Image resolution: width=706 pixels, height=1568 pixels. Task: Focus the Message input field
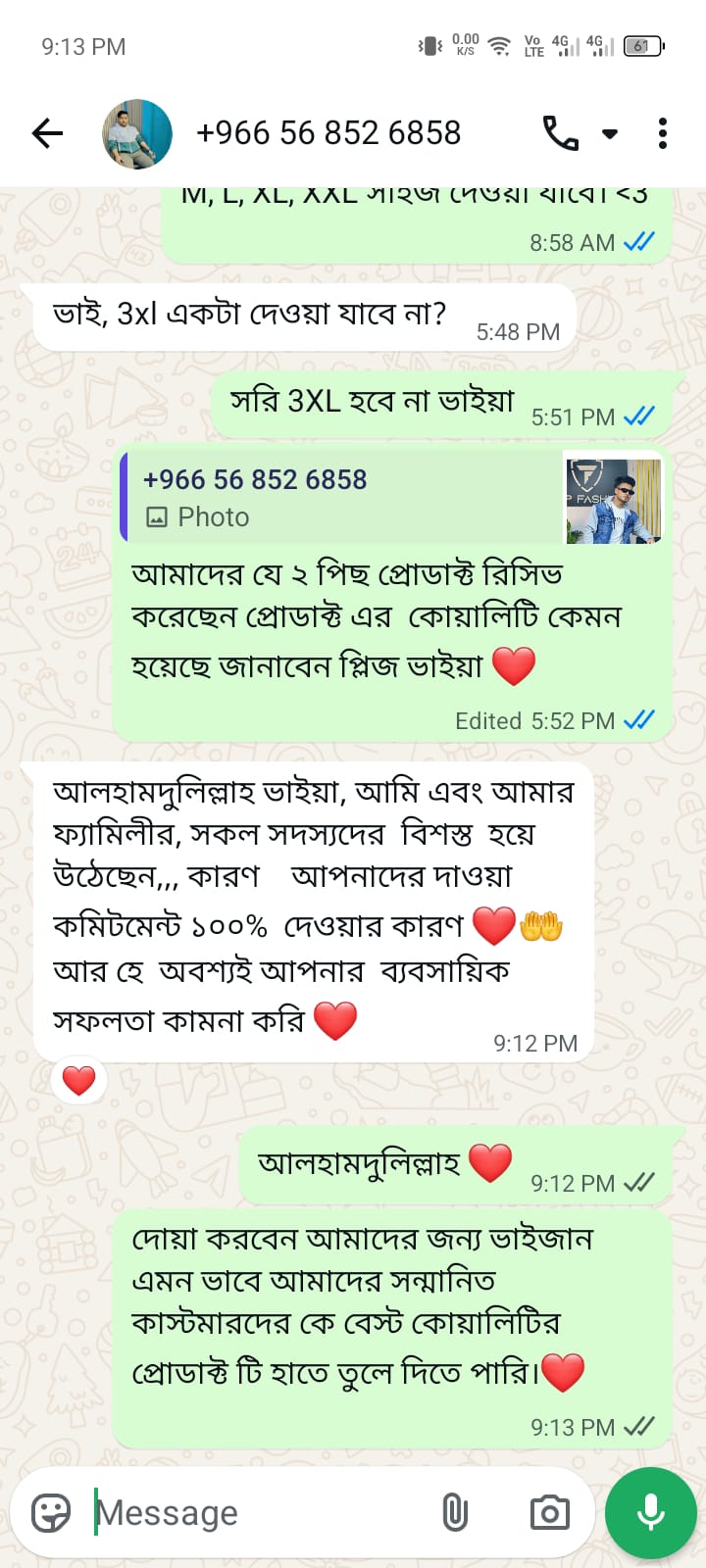tap(255, 1512)
